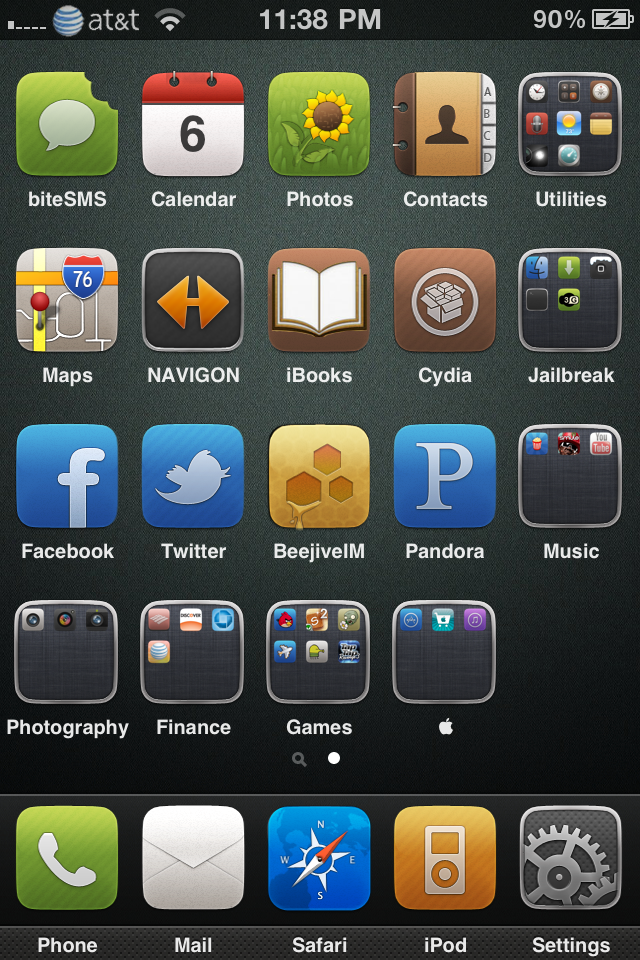Open Contacts
Viewport: 640px width, 960px height.
(x=445, y=125)
